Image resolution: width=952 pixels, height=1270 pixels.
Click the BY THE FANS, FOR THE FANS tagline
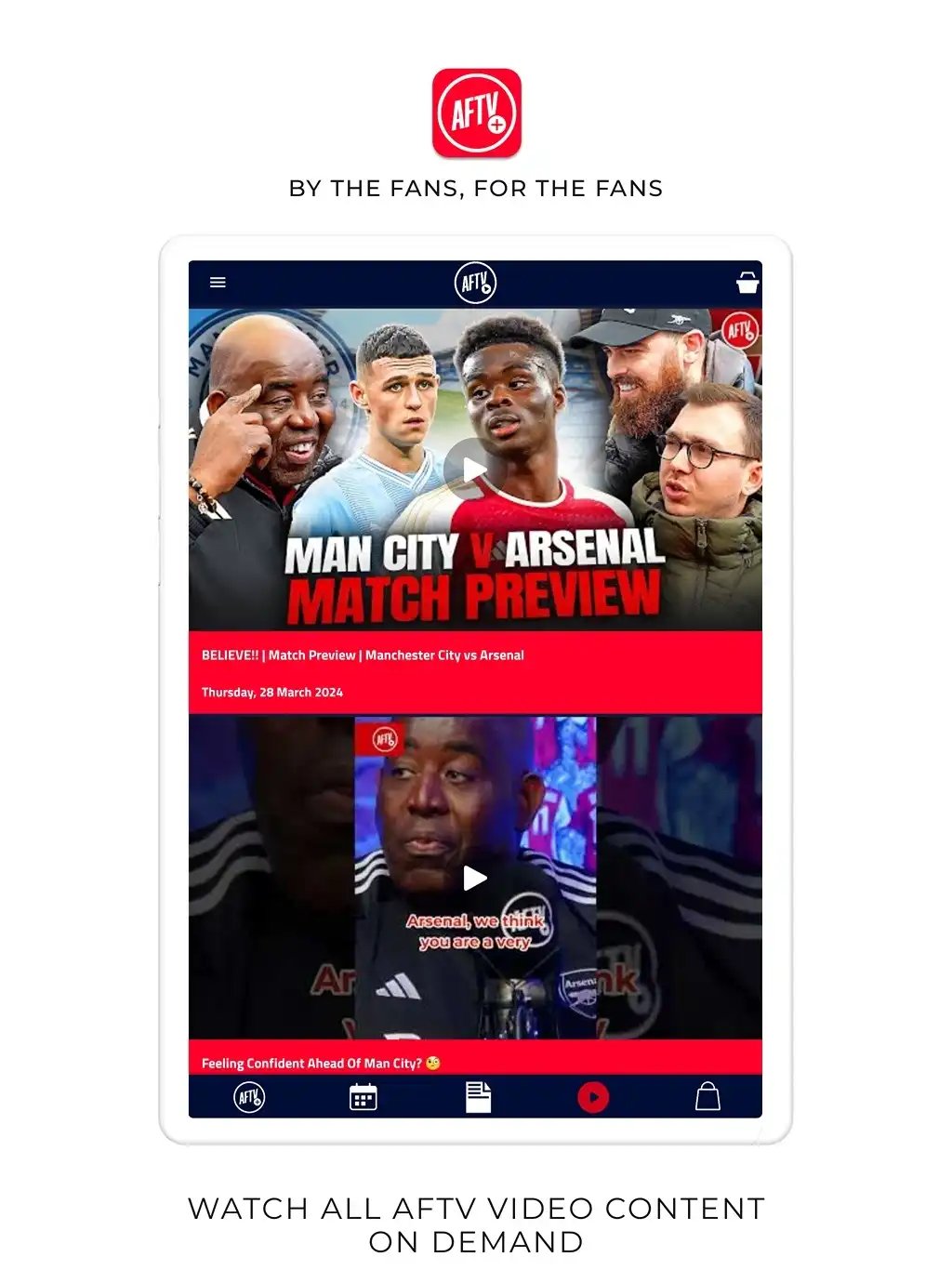coord(476,188)
